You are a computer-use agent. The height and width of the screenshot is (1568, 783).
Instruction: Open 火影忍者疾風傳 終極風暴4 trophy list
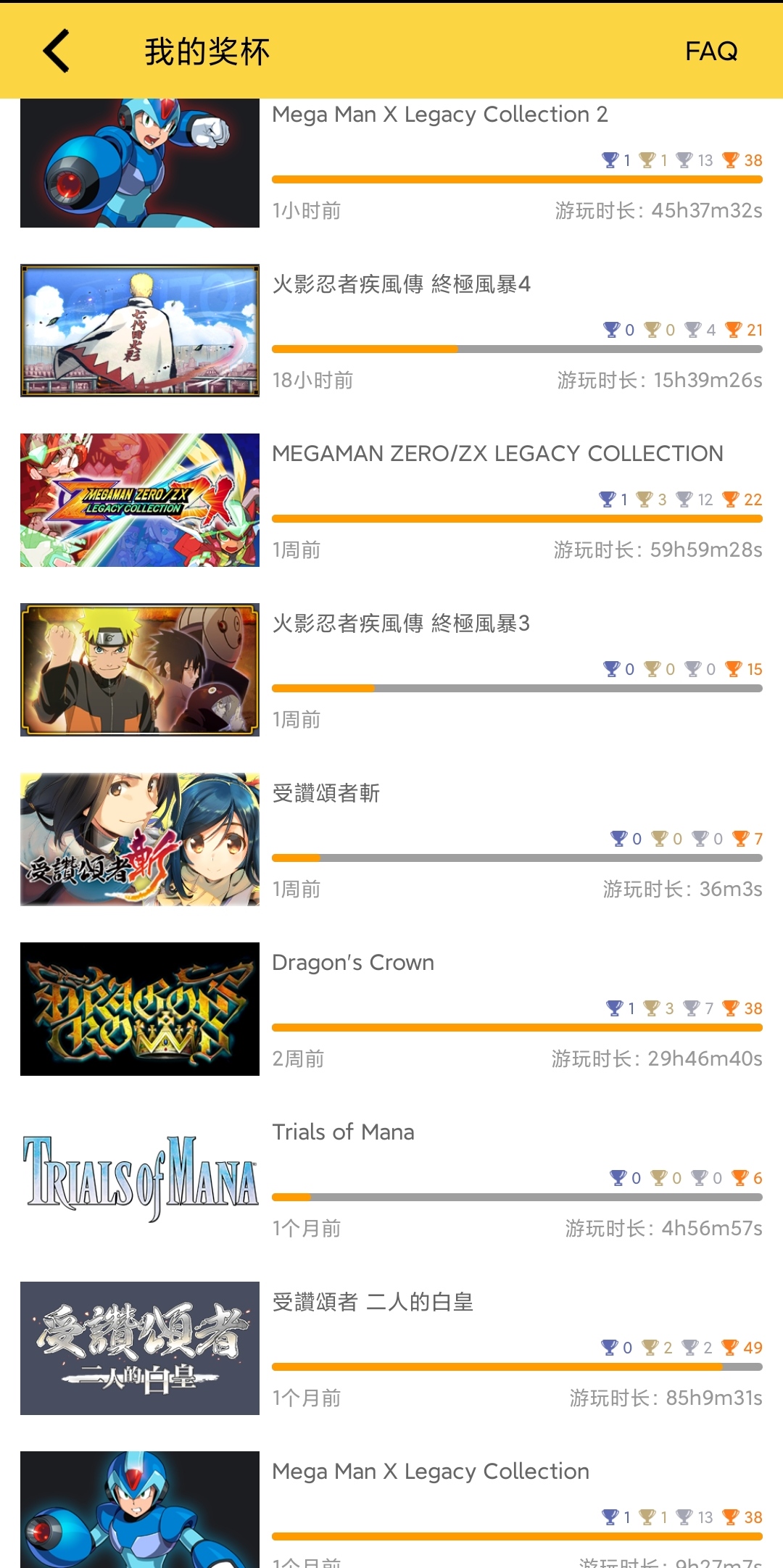401,284
